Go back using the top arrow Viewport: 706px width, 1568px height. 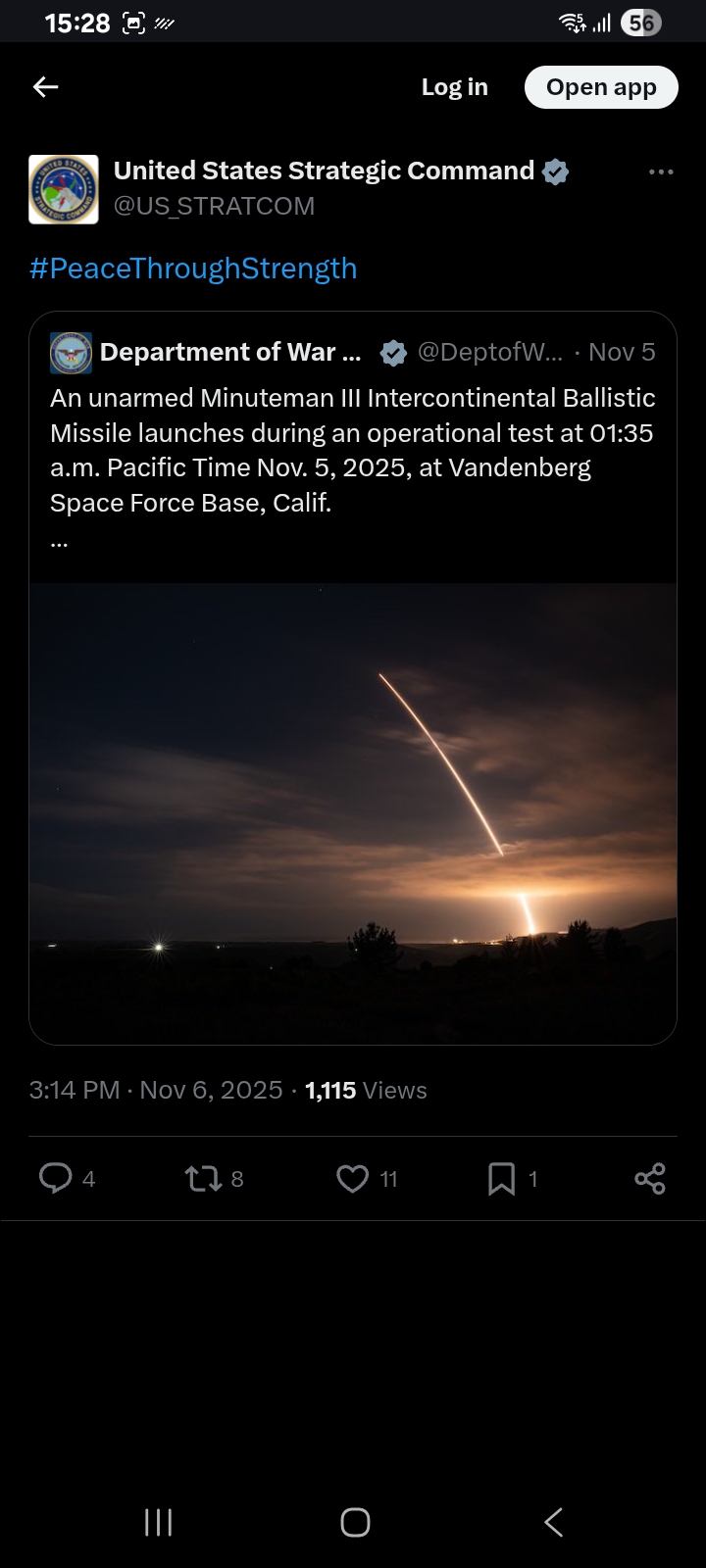pos(46,87)
